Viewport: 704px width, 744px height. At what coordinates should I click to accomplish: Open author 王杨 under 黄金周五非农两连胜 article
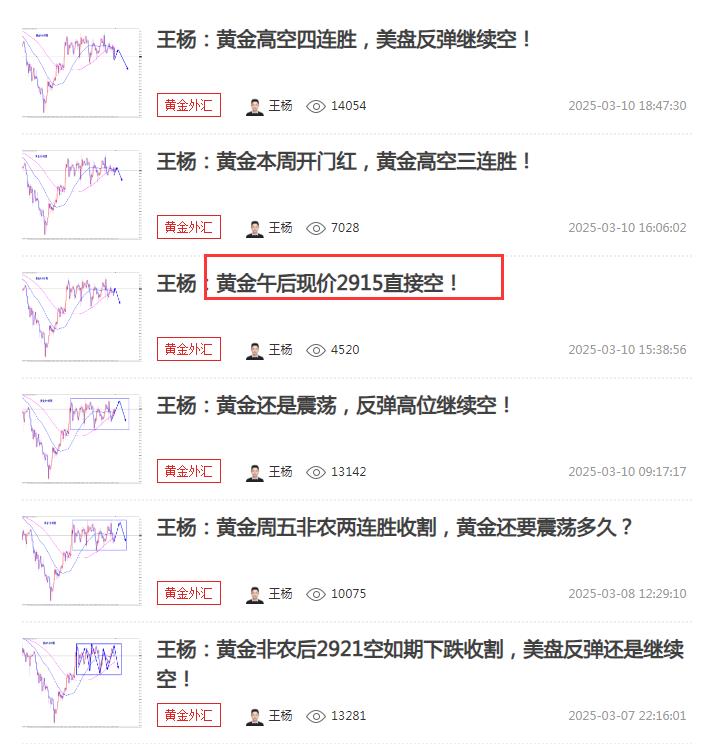[270, 594]
